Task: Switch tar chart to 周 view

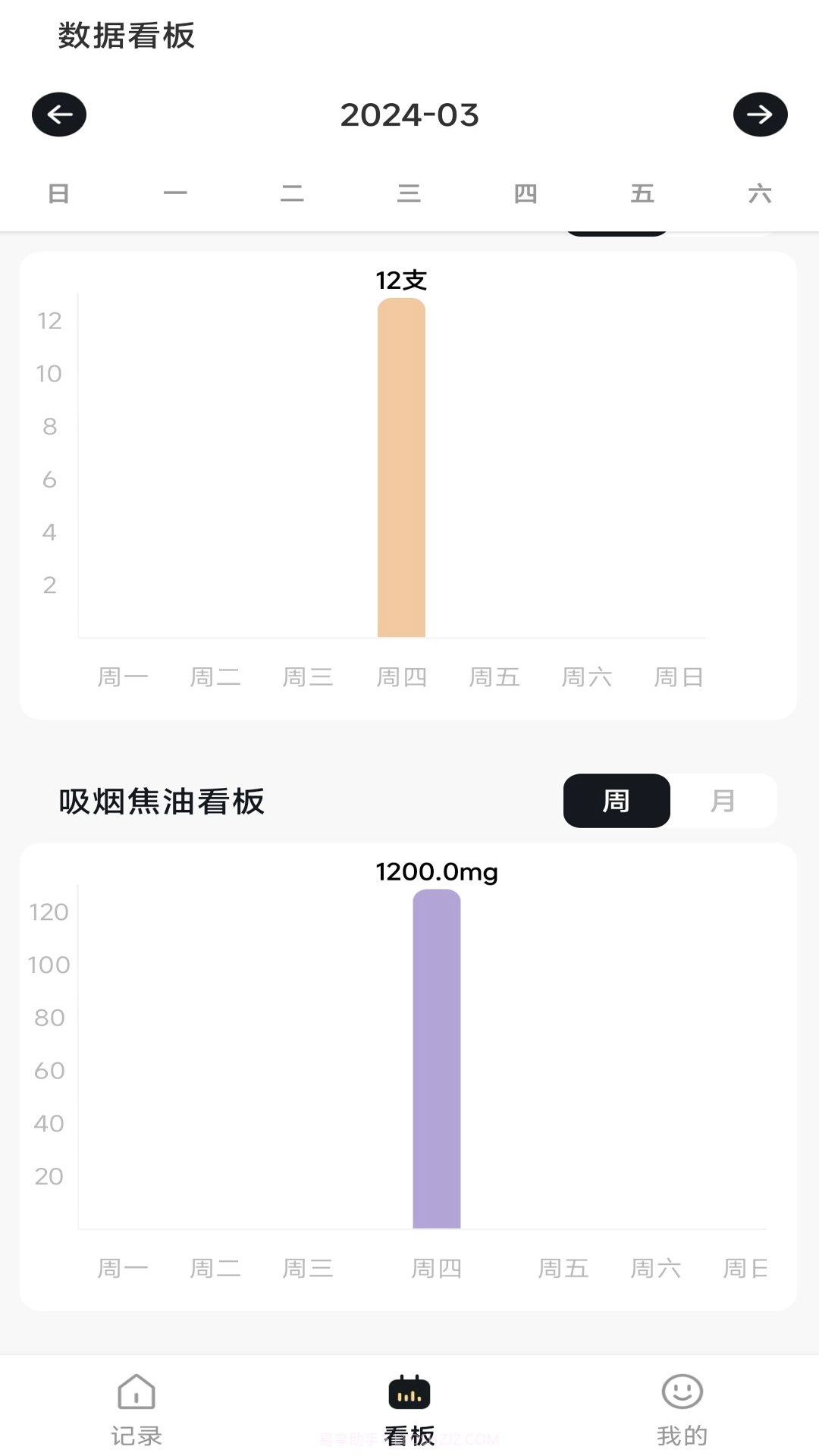Action: pyautogui.click(x=617, y=801)
